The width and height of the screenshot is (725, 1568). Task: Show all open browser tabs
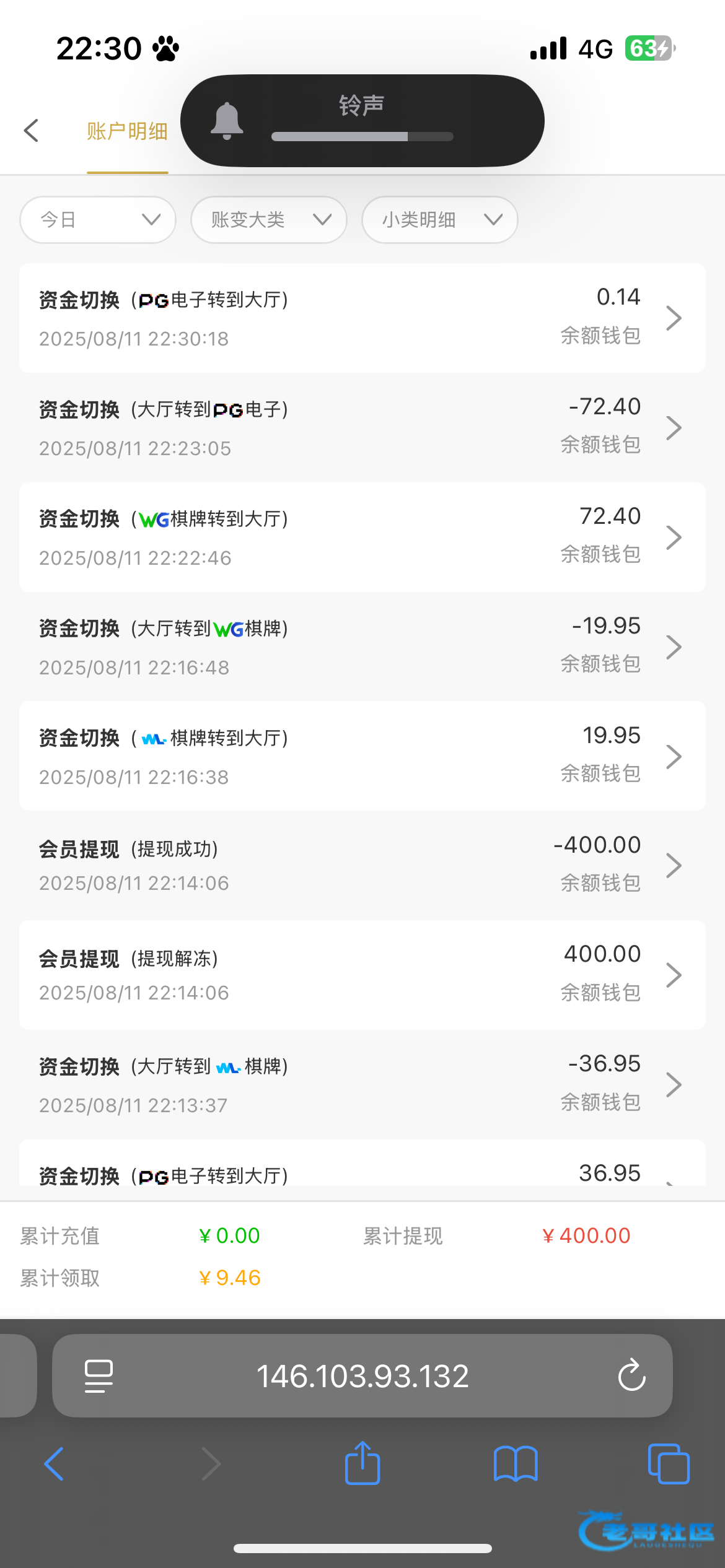669,1464
